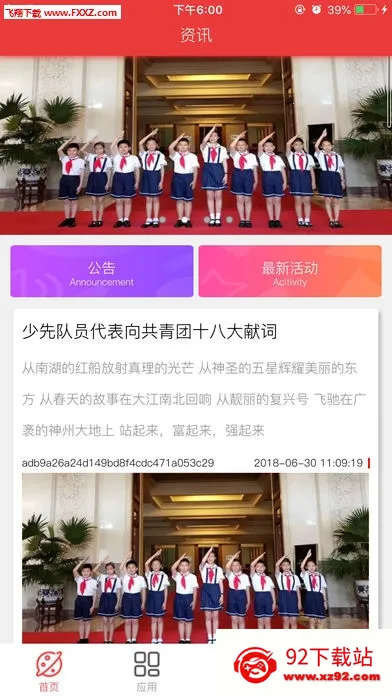
Task: Open the 最新活动 Activity section
Action: 290,271
